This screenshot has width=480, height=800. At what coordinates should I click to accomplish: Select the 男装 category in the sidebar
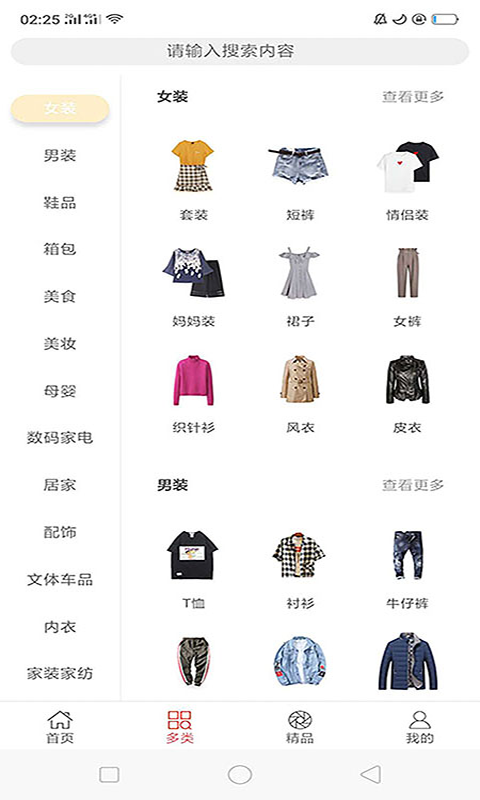click(60, 155)
